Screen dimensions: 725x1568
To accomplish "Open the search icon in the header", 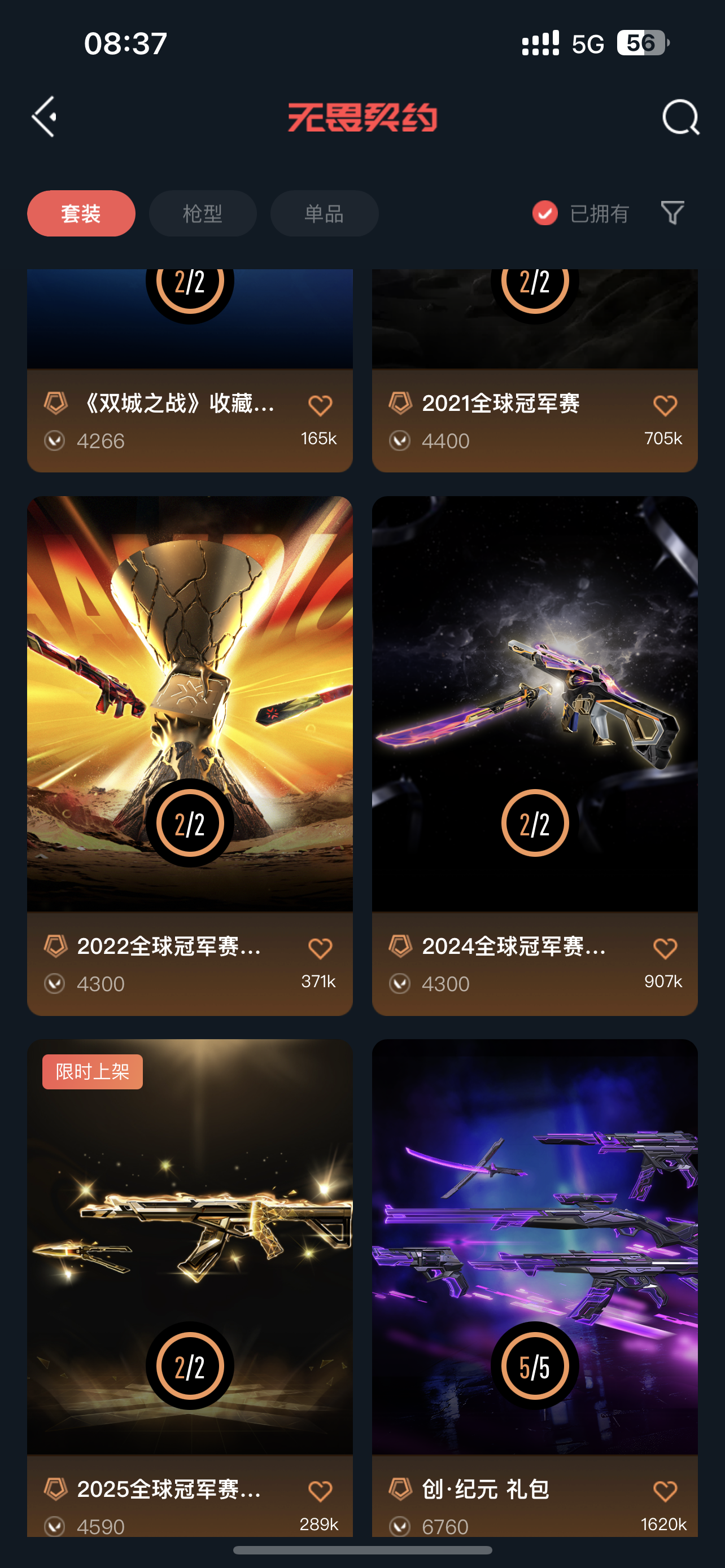I will click(680, 116).
